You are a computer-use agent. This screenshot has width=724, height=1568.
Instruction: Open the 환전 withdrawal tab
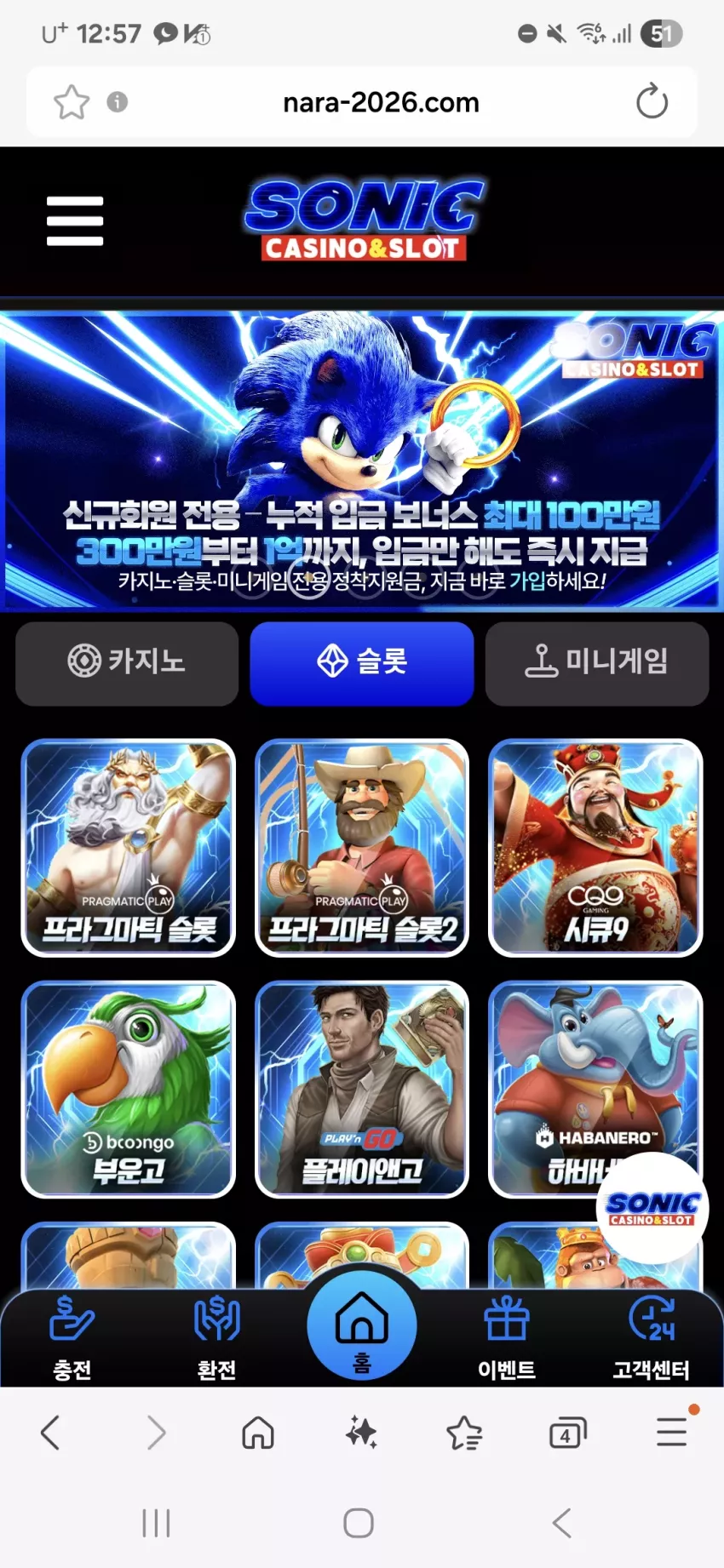[217, 1338]
